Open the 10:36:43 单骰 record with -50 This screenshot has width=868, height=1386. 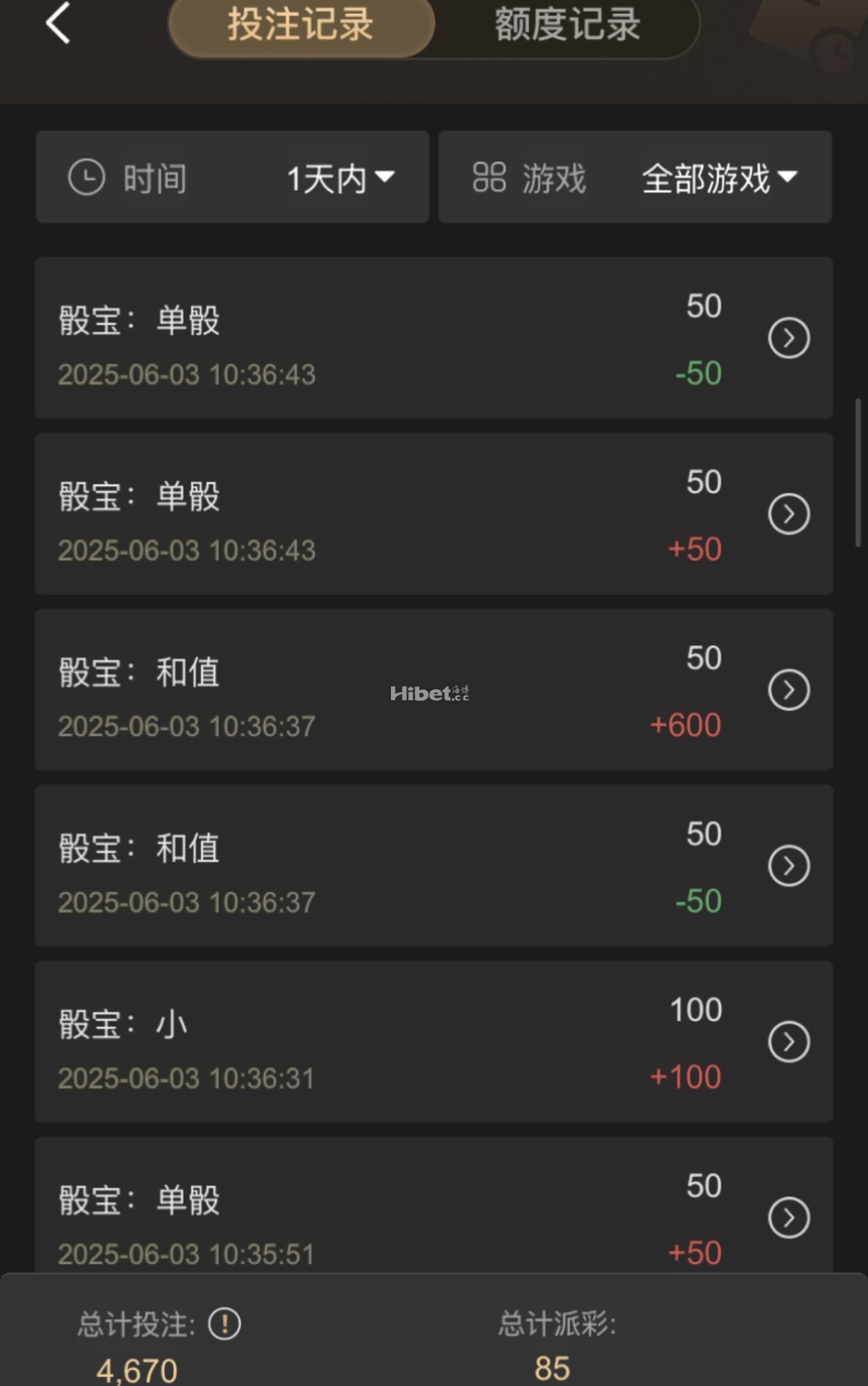pos(788,338)
